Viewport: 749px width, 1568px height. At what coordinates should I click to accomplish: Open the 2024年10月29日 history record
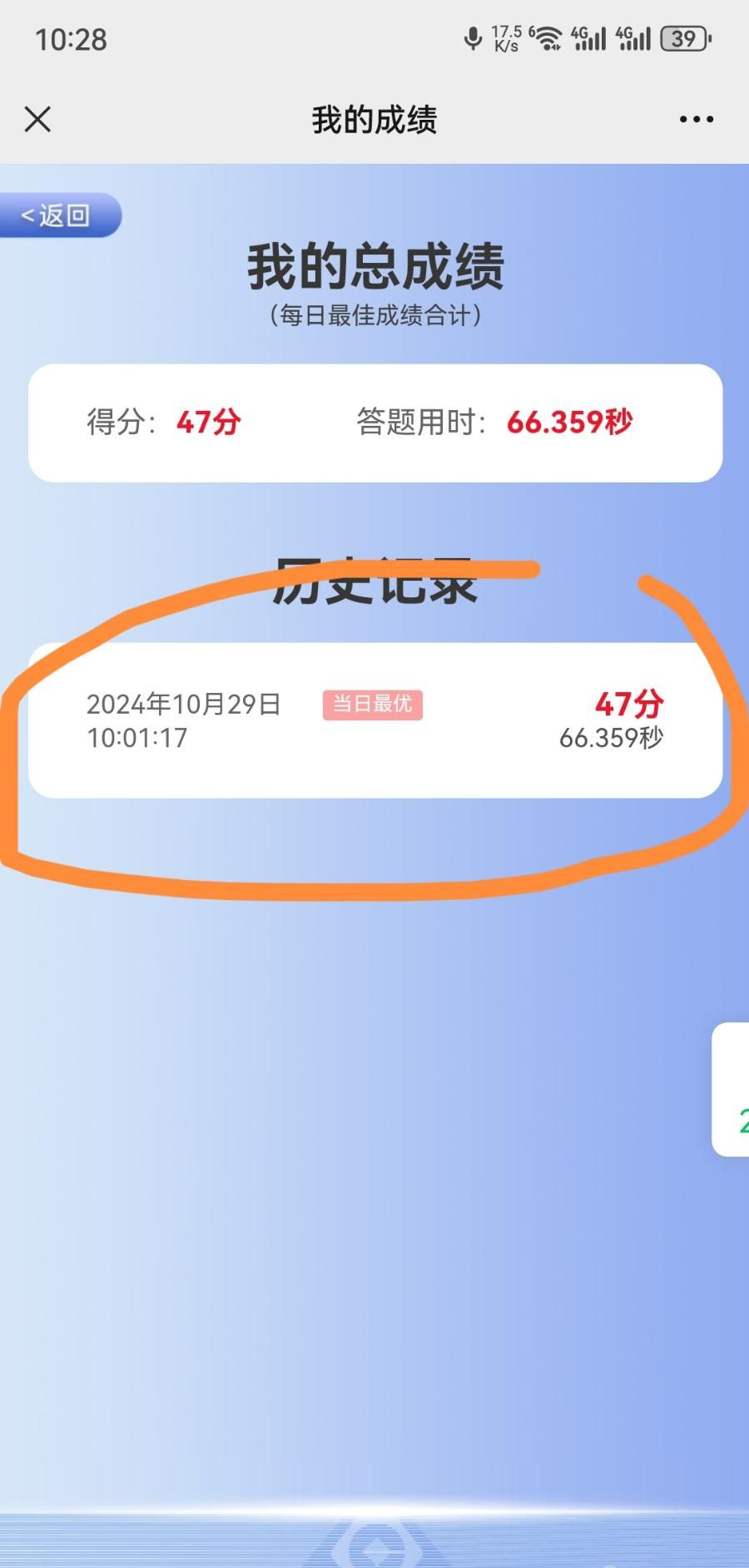pos(374,720)
